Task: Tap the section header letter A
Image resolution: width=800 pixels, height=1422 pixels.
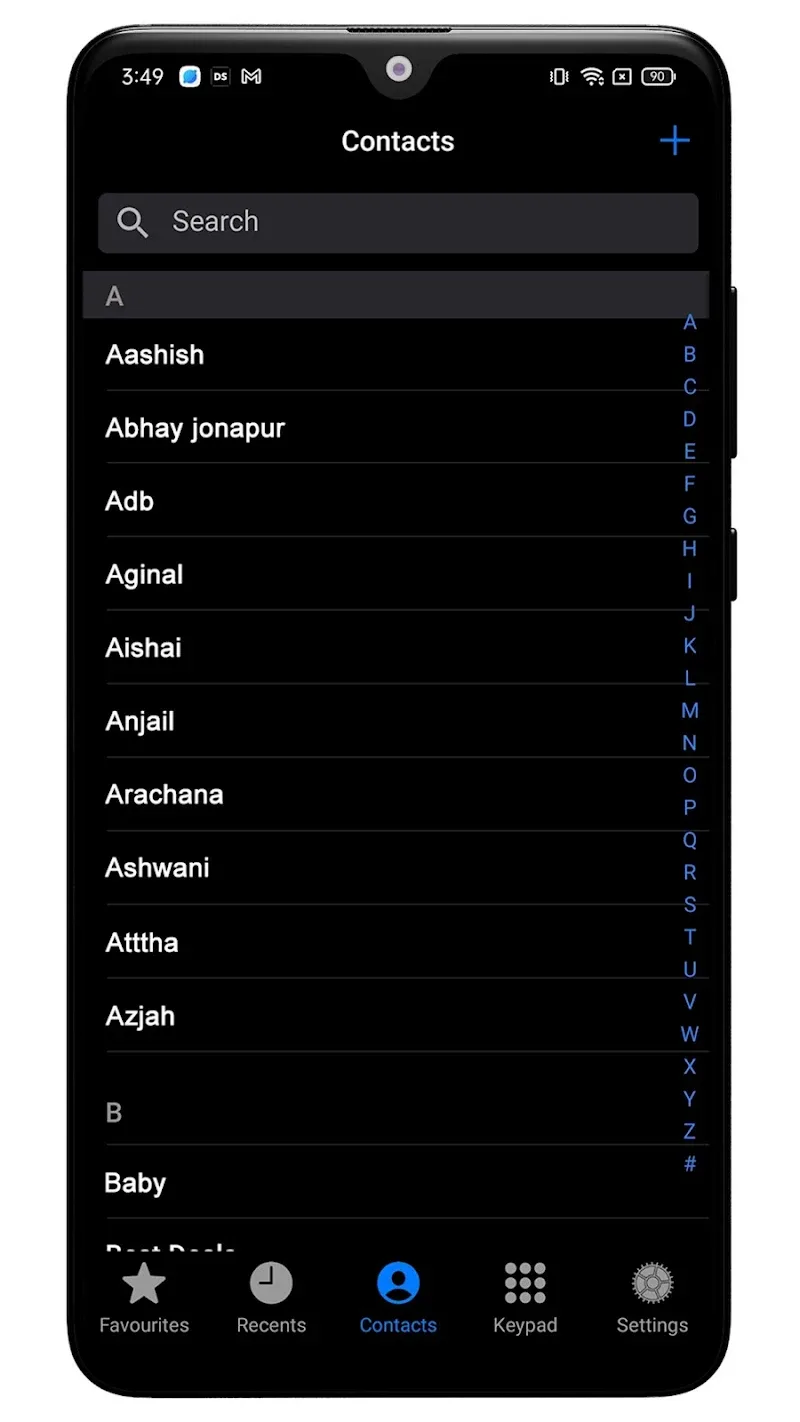Action: tap(113, 296)
